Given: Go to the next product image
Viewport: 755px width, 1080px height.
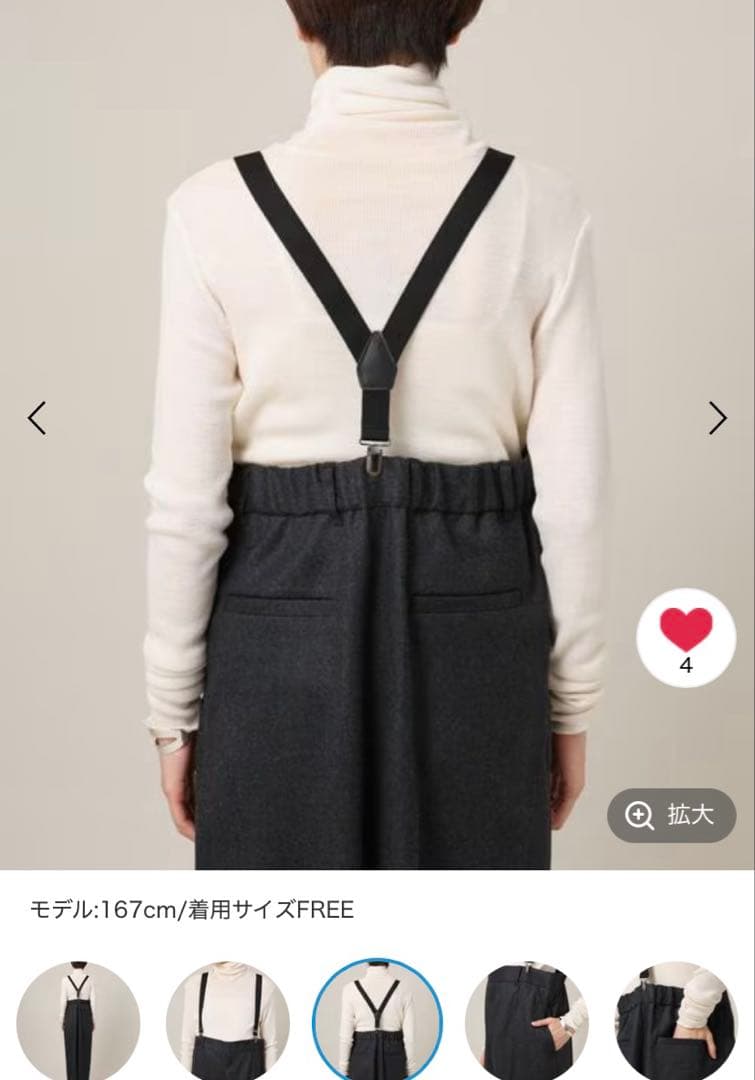Looking at the screenshot, I should click(717, 418).
